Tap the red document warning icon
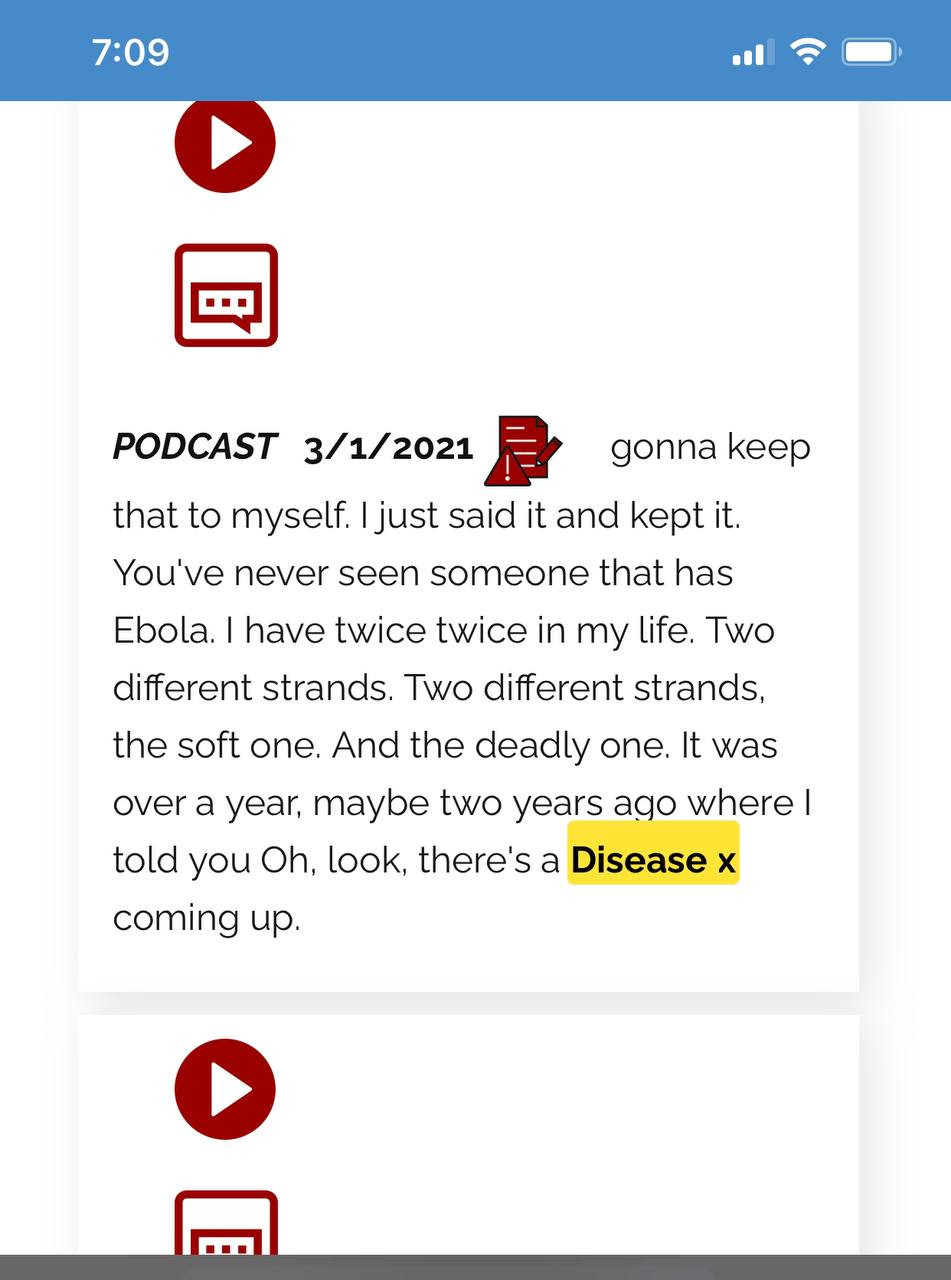This screenshot has height=1280, width=951. point(523,450)
